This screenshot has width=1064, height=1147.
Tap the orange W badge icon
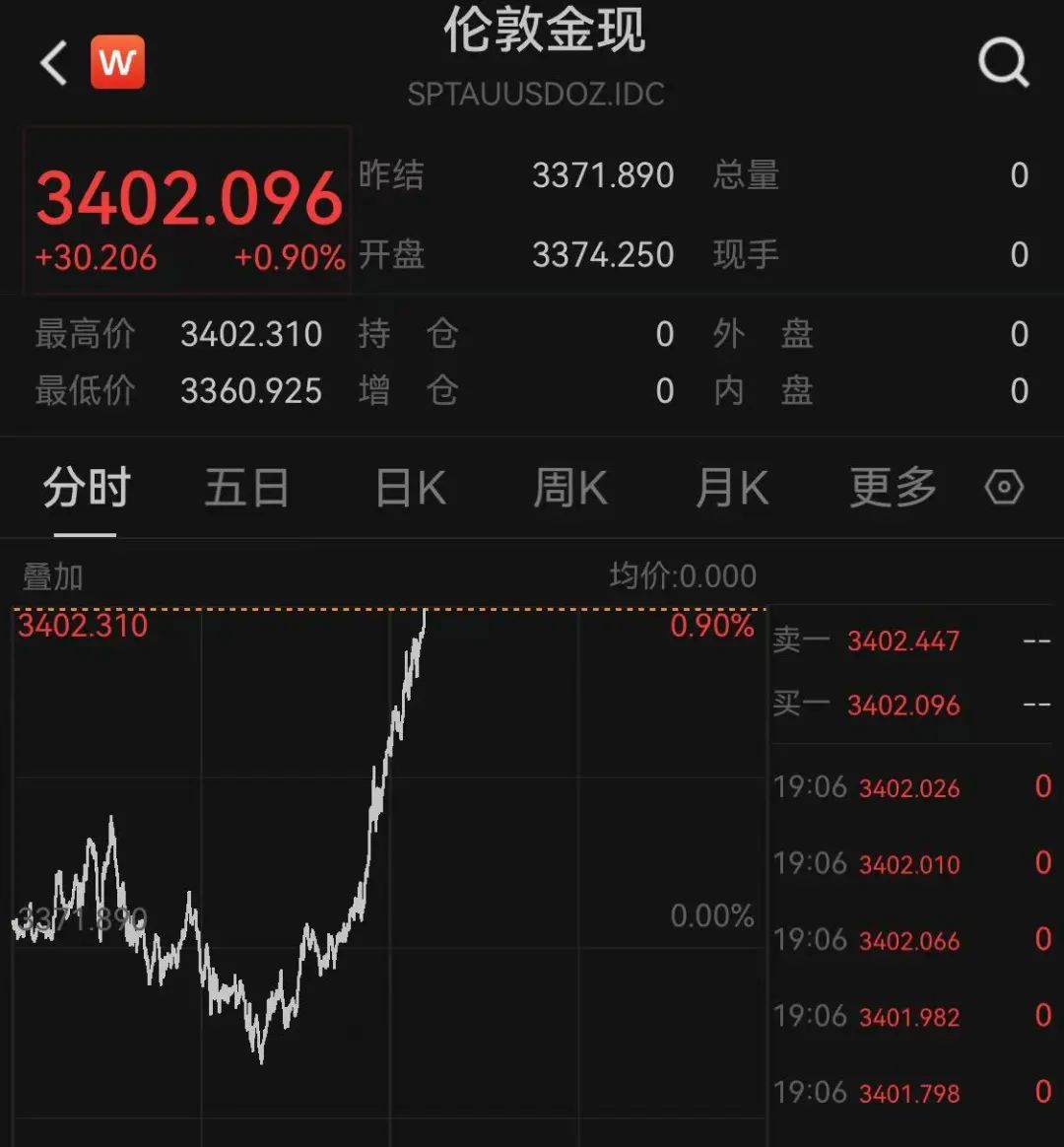[117, 63]
